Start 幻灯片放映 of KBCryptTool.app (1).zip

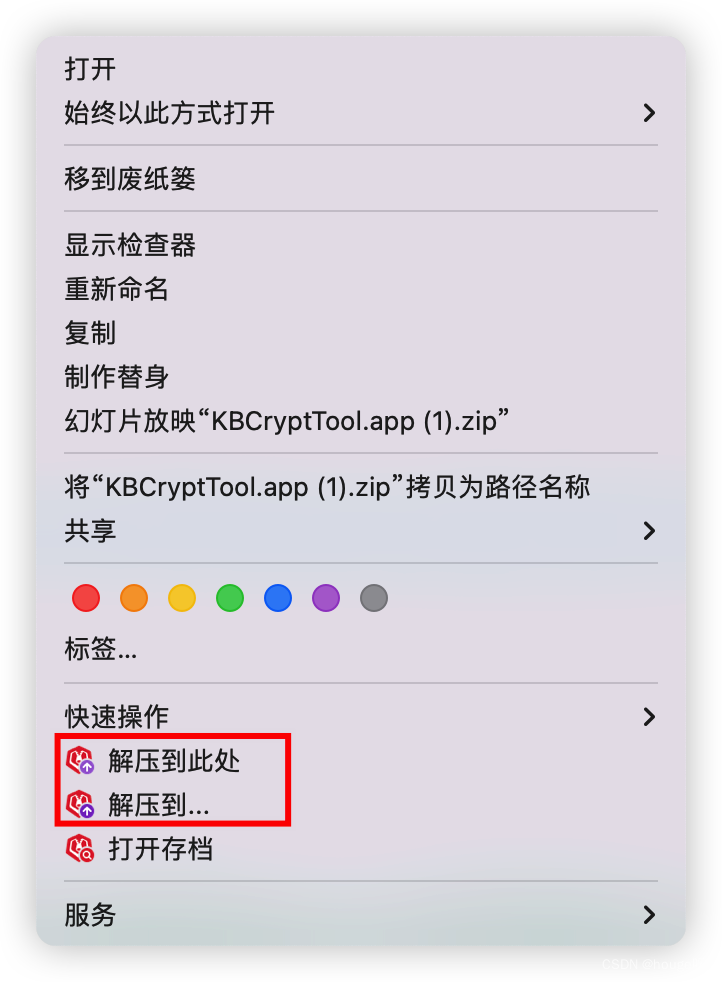pos(288,421)
